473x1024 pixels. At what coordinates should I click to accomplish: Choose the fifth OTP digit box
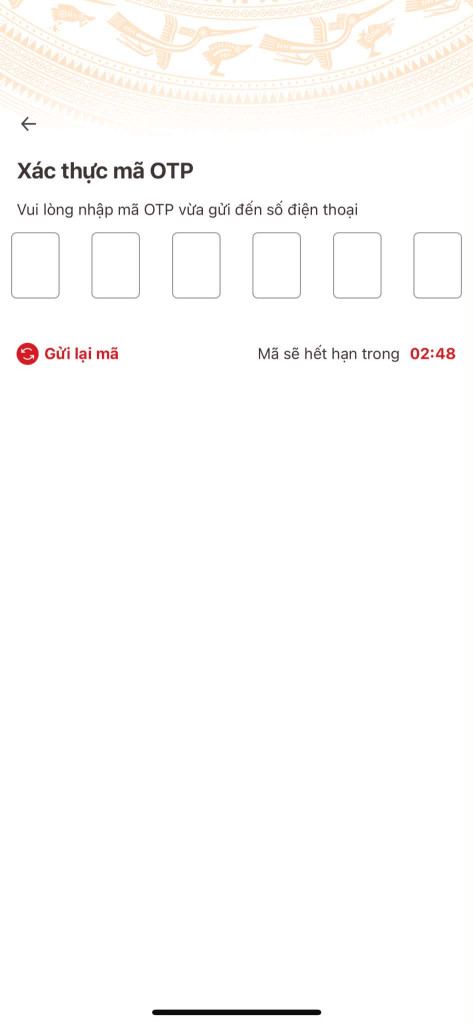[357, 265]
